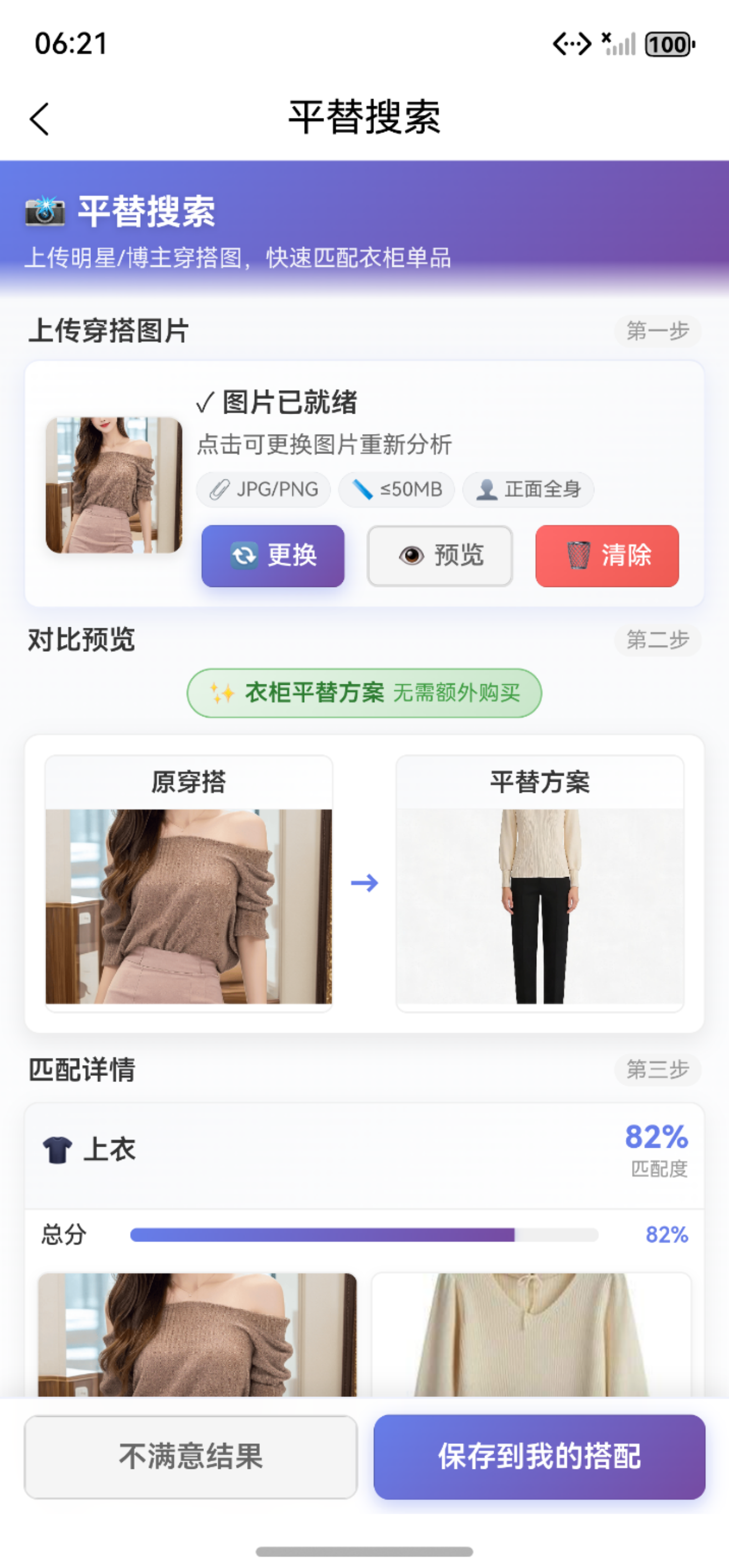The width and height of the screenshot is (729, 1568).
Task: Tap the ≤50MB size limit tag
Action: click(x=397, y=489)
